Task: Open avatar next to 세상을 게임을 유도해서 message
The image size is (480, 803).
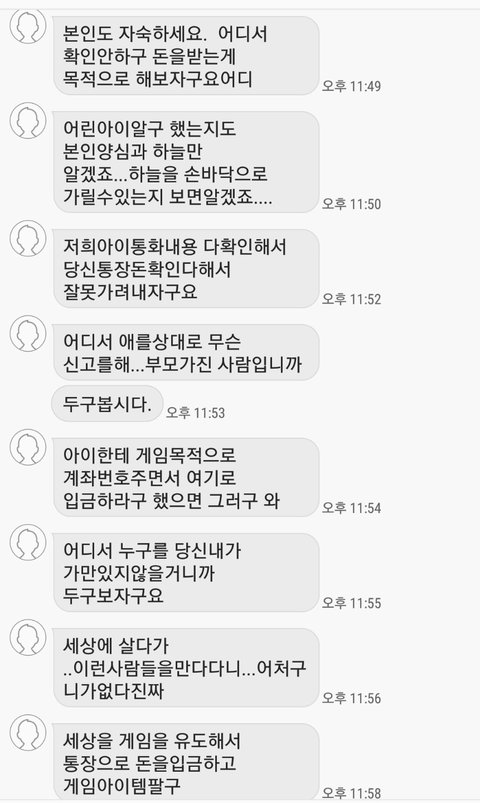Action: [28, 732]
